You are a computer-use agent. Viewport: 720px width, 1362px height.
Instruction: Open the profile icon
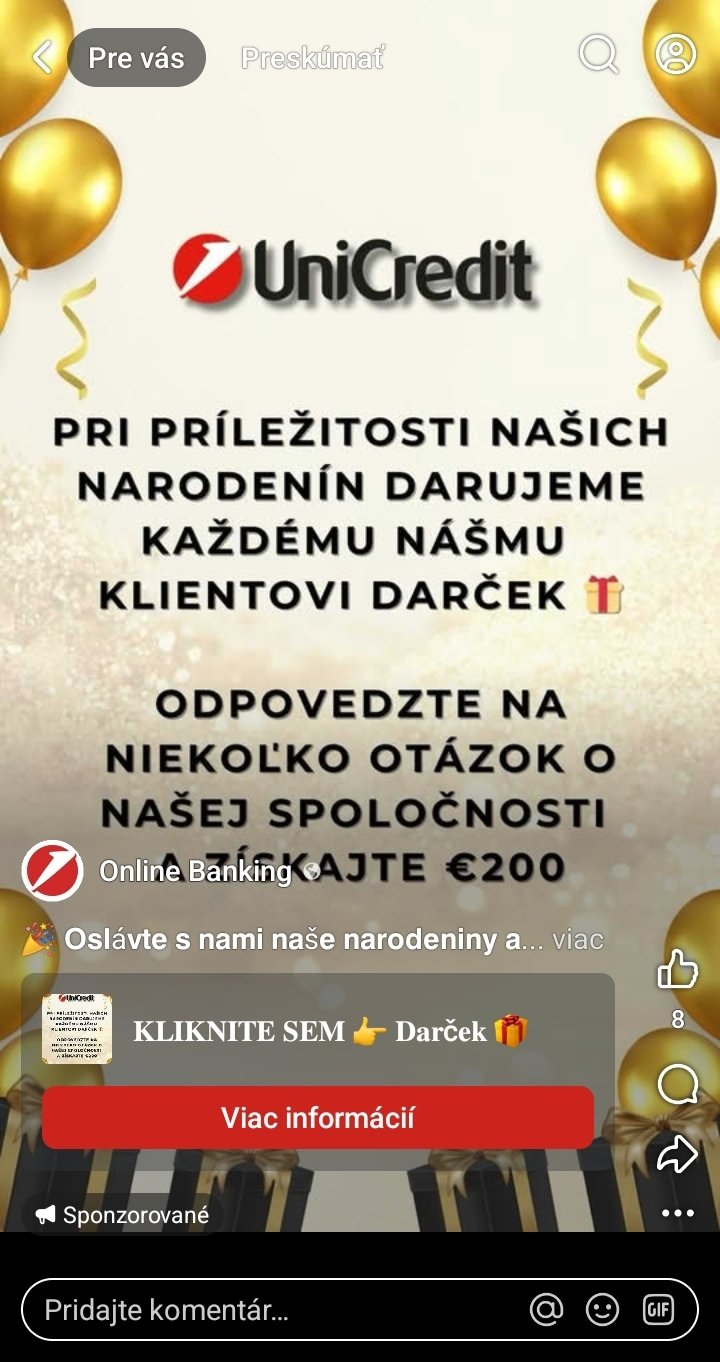(676, 55)
